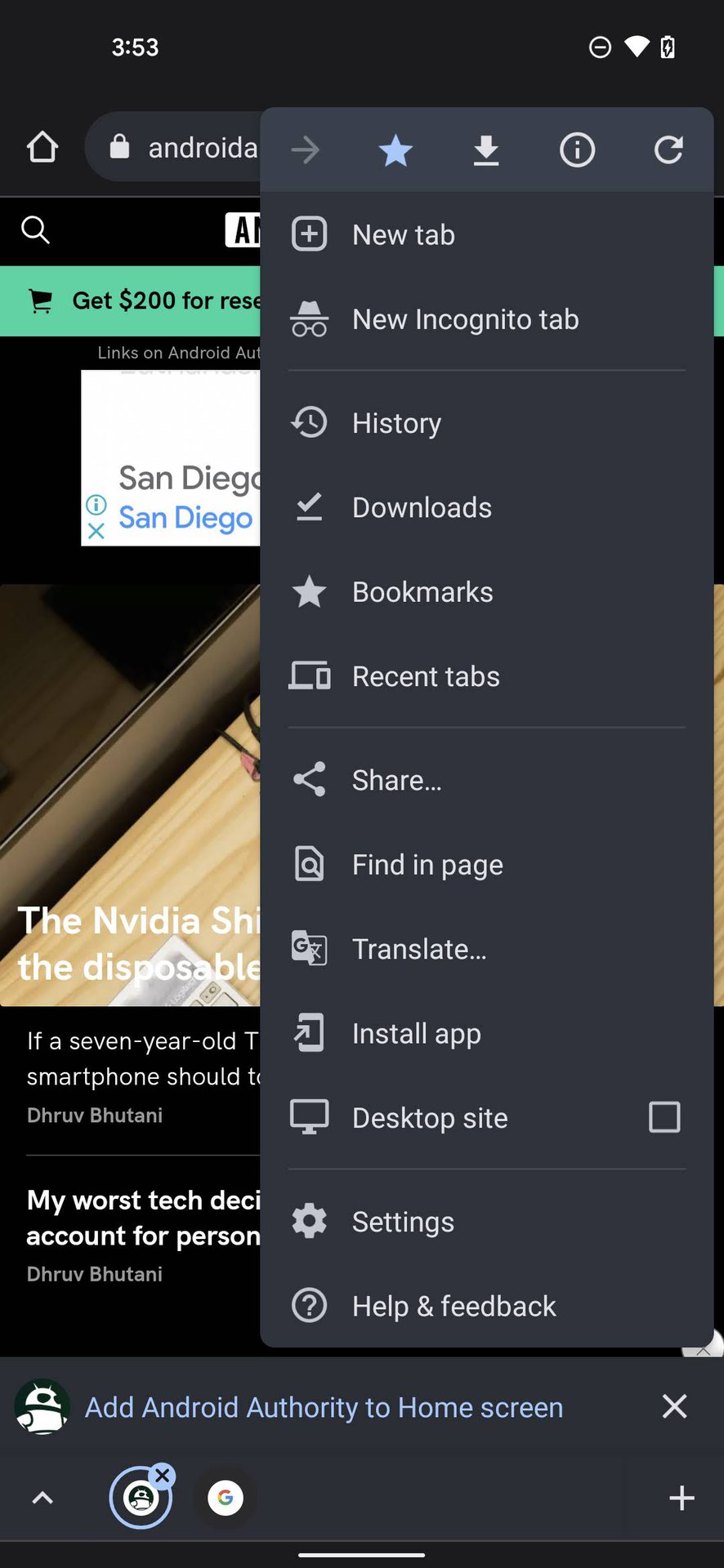The height and width of the screenshot is (1568, 724).
Task: Go to Downloads
Action: (422, 508)
